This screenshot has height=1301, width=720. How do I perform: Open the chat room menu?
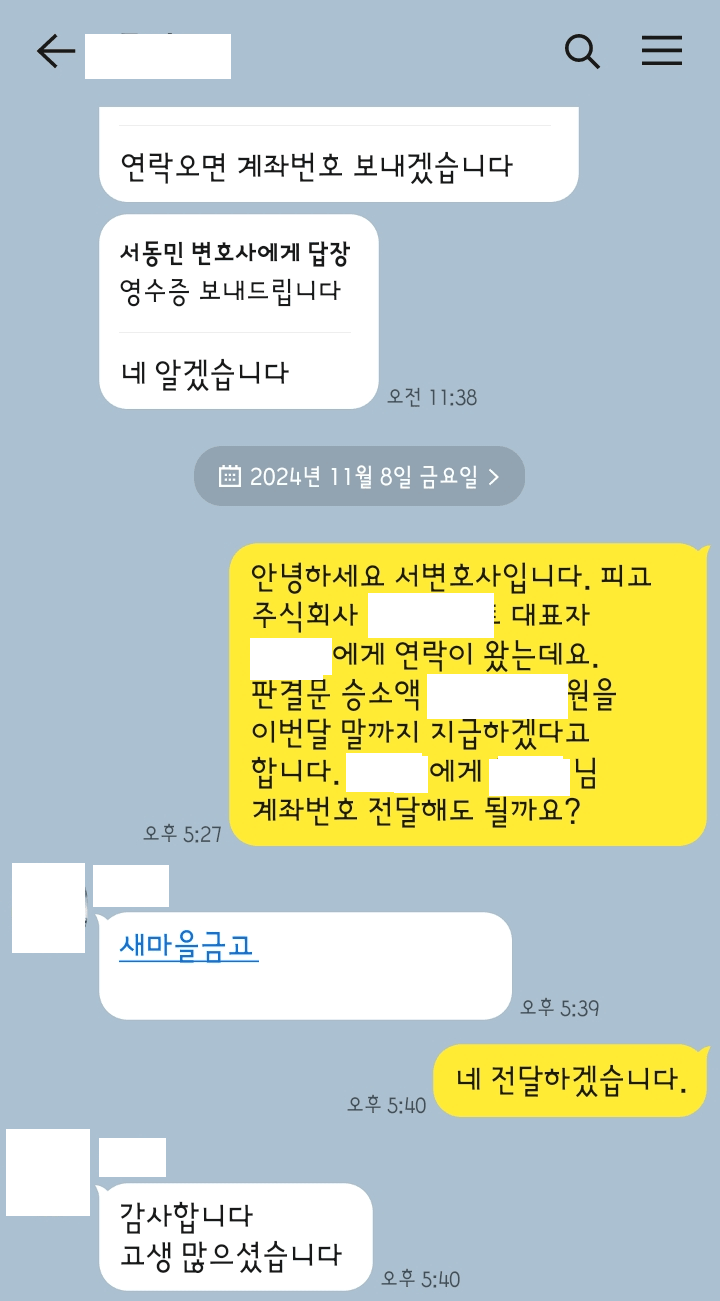coord(661,51)
